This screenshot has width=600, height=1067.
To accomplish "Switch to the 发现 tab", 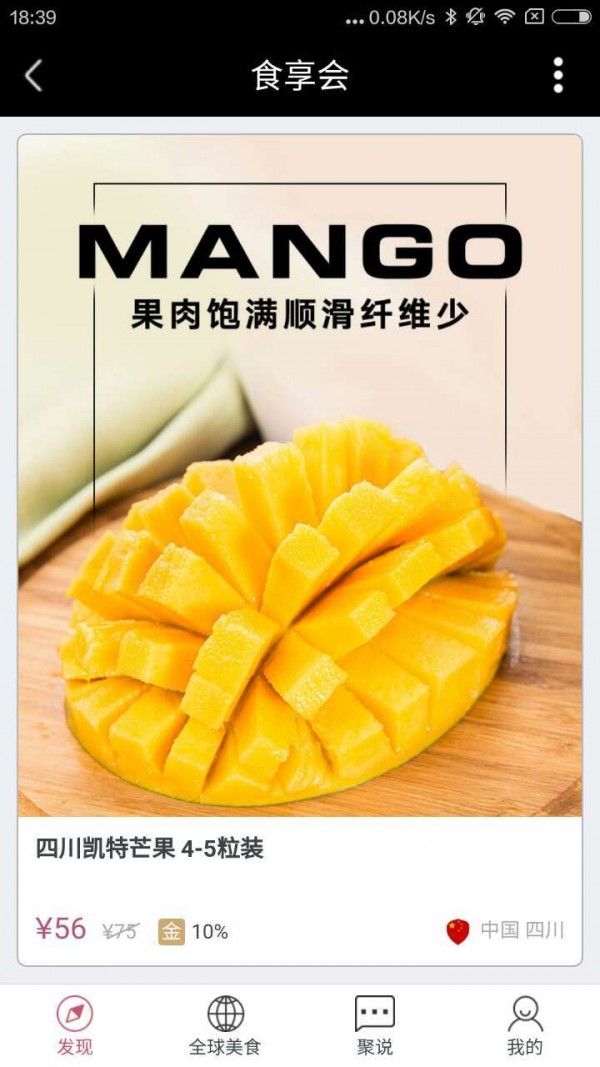I will pyautogui.click(x=75, y=1025).
